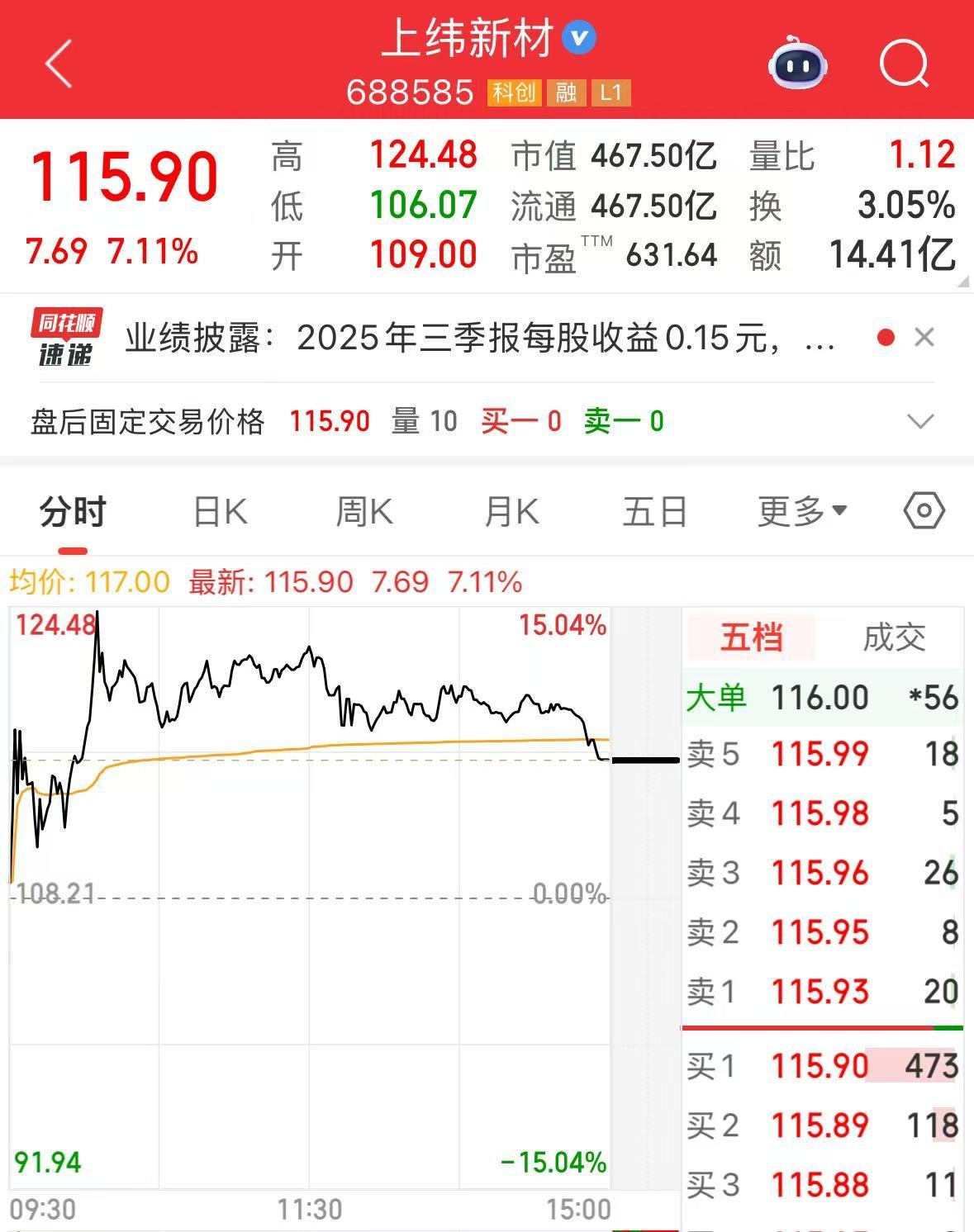Switch to the 成交 trades tab
974x1232 pixels.
coord(894,637)
